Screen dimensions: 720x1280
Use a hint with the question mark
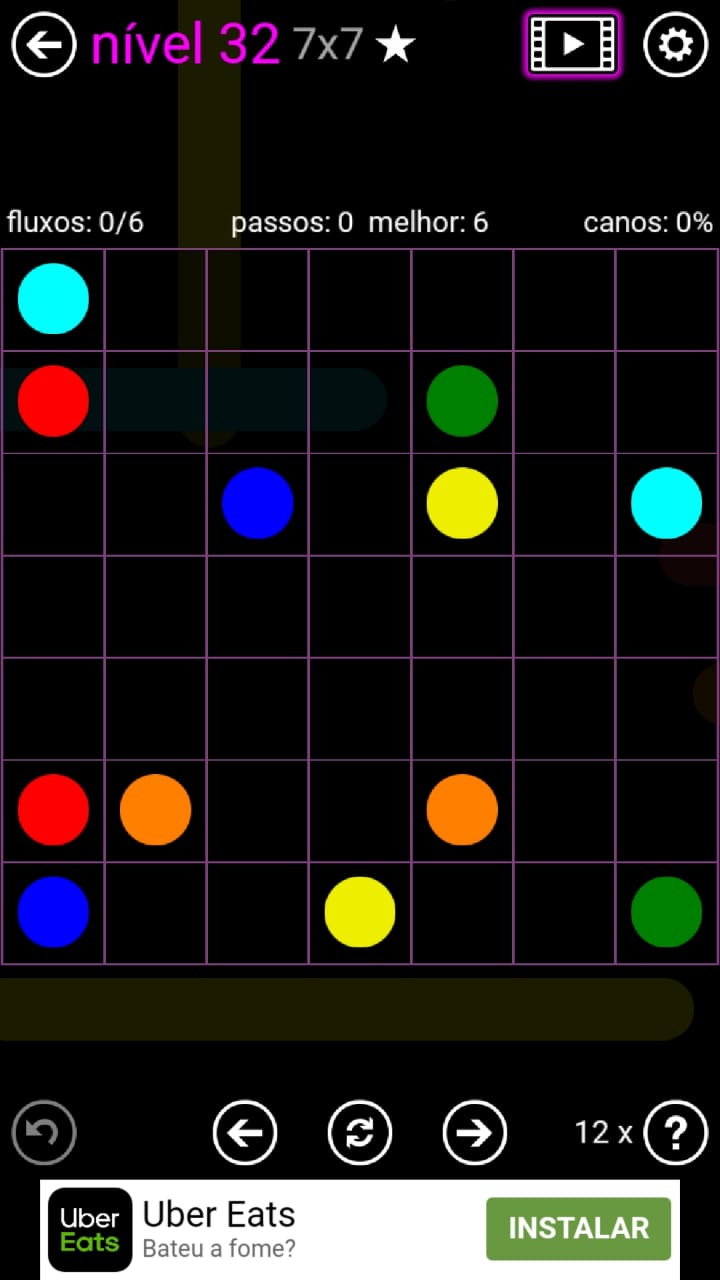(x=676, y=1133)
